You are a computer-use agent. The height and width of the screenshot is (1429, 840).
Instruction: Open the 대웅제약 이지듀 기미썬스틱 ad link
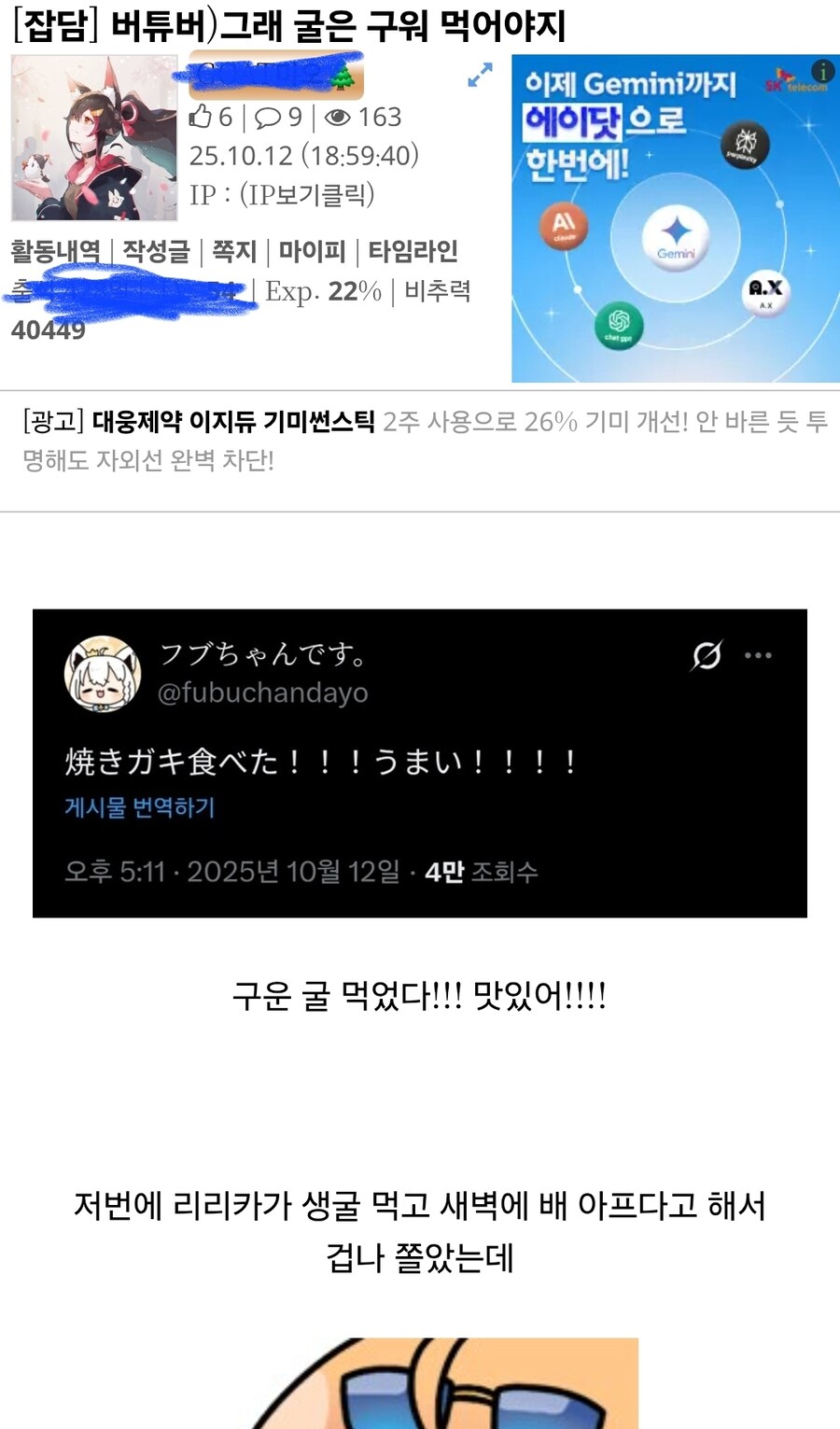click(233, 422)
